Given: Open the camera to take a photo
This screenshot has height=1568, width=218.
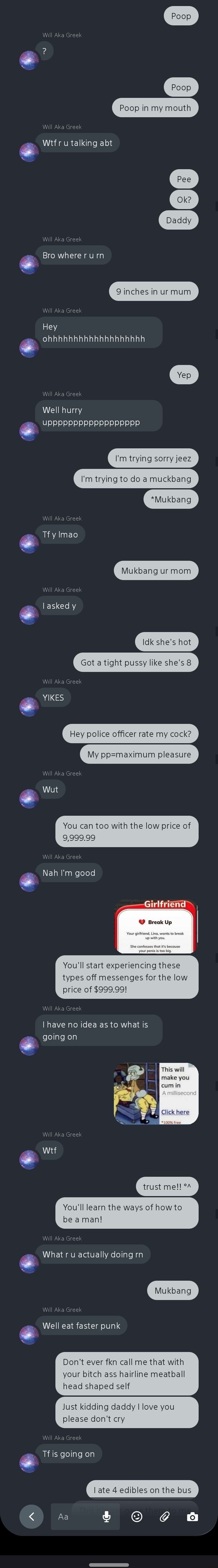Looking at the screenshot, I should [192, 1516].
